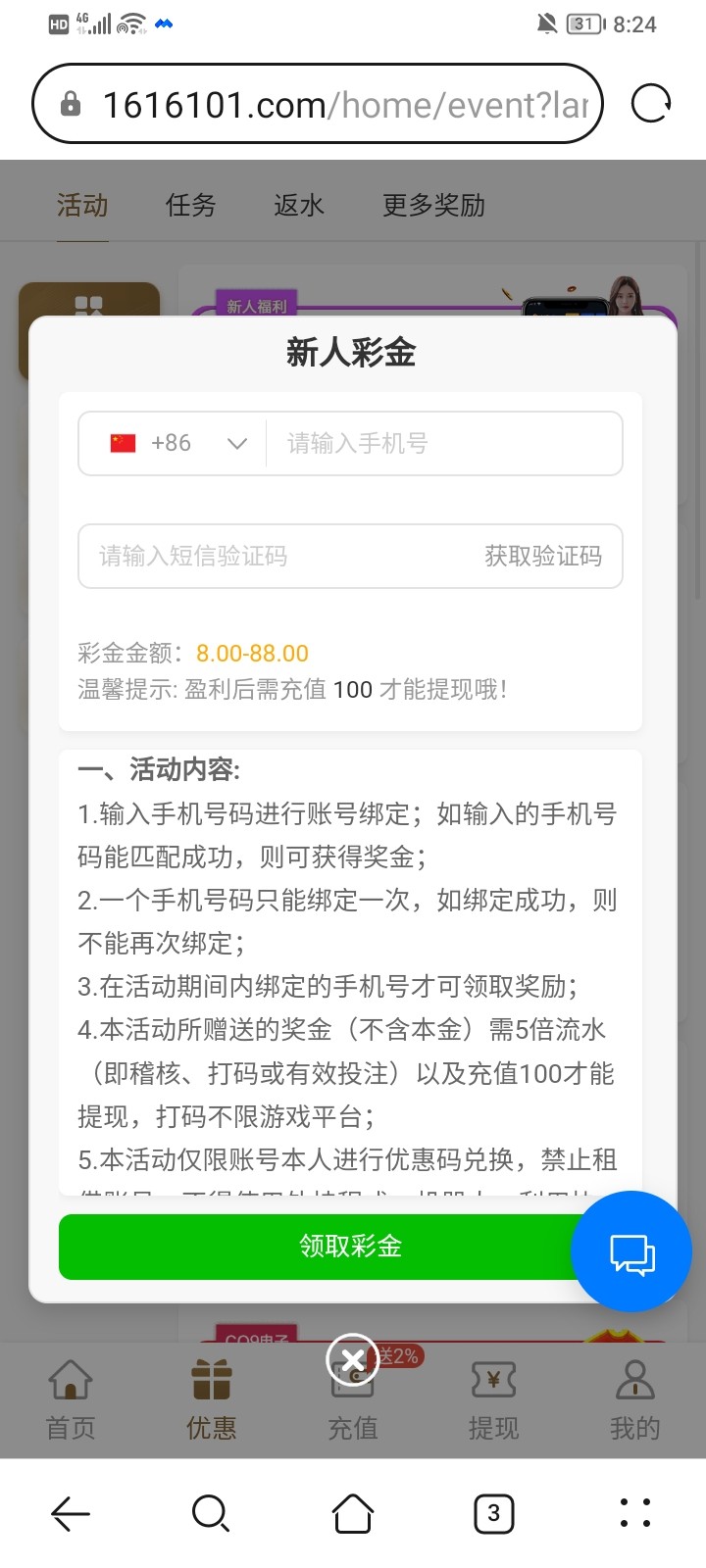
Task: Go to the browser home page
Action: [353, 1513]
